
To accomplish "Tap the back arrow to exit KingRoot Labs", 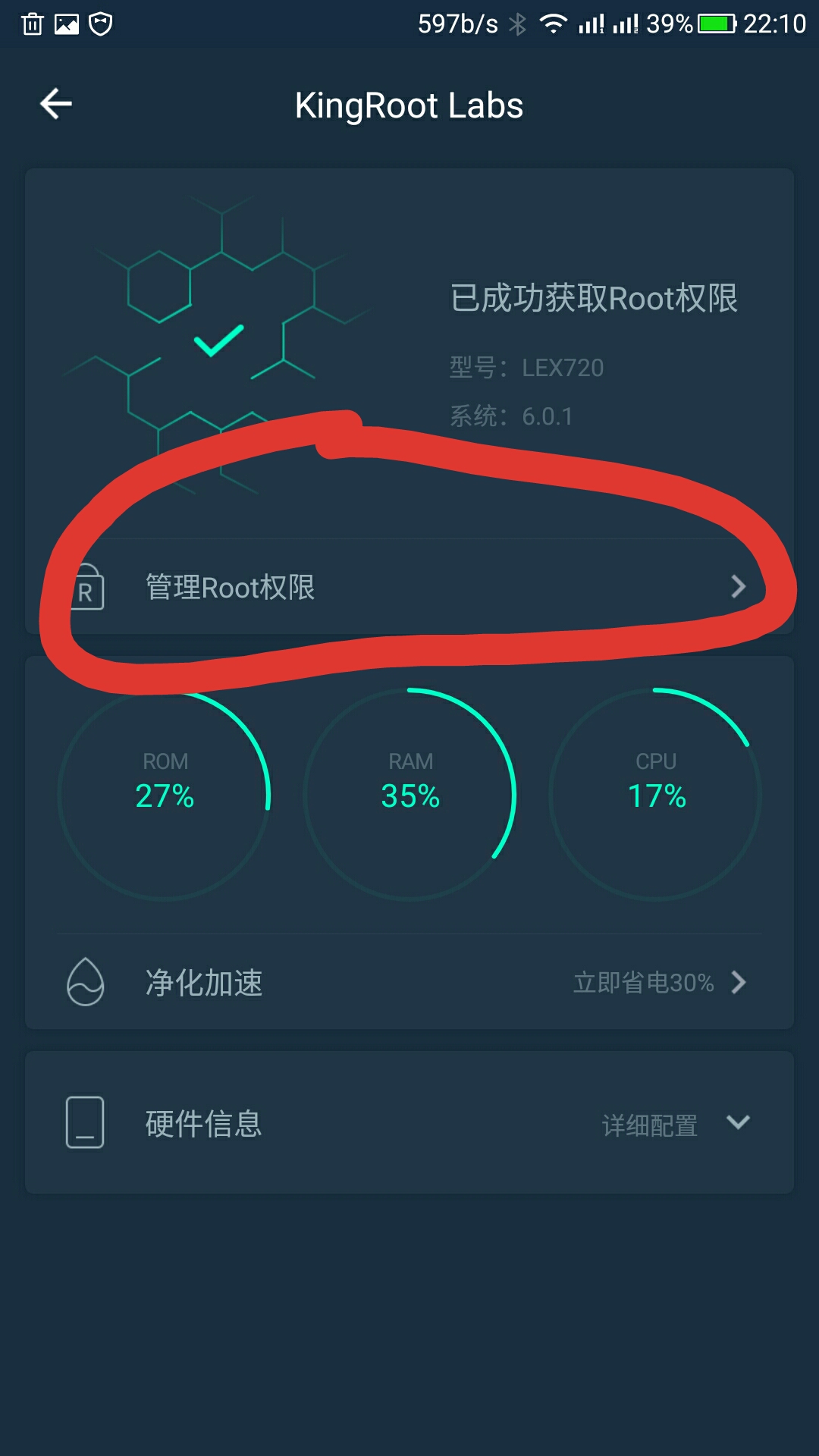I will click(x=55, y=105).
